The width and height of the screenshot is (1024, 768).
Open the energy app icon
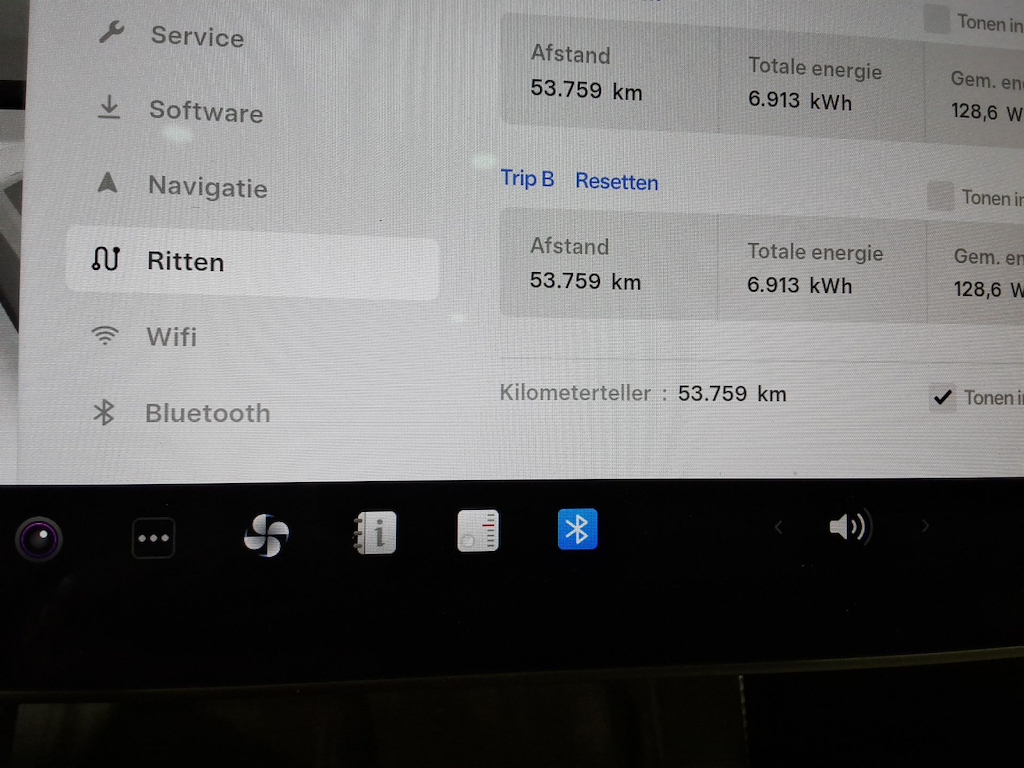tap(477, 531)
